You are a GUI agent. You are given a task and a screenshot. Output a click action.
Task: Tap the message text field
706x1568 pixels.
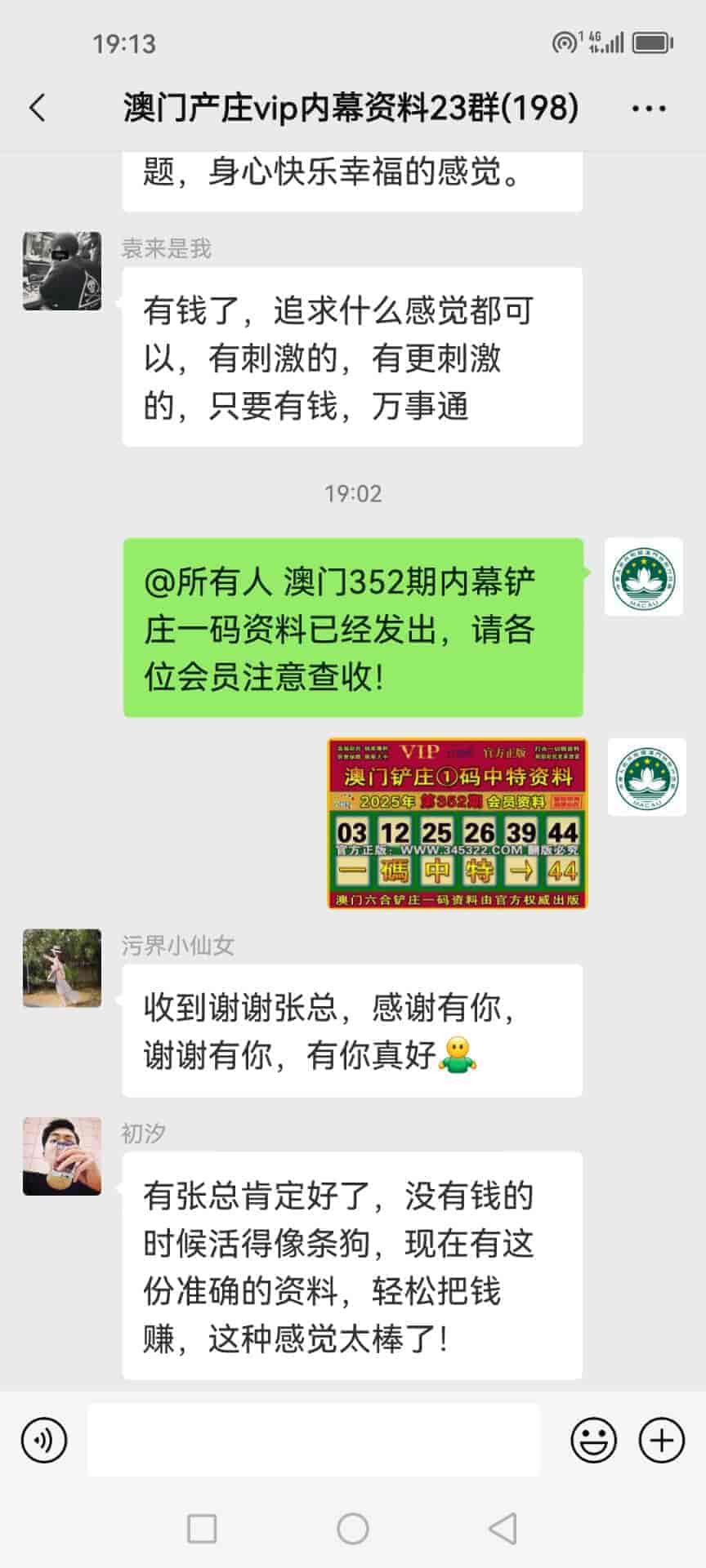point(314,1439)
